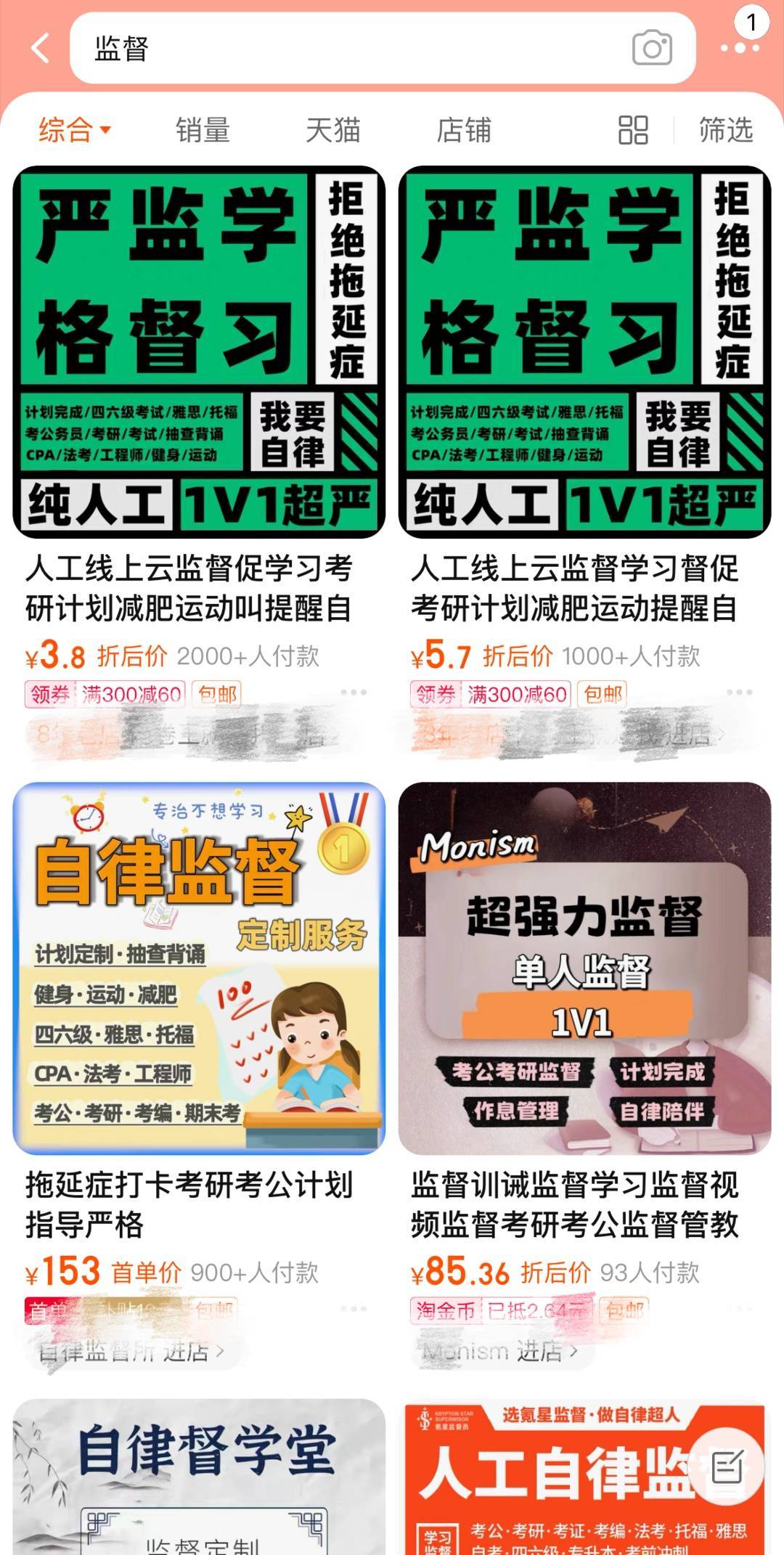
Task: Open the Monism 超强力监督 product
Action: point(584,968)
